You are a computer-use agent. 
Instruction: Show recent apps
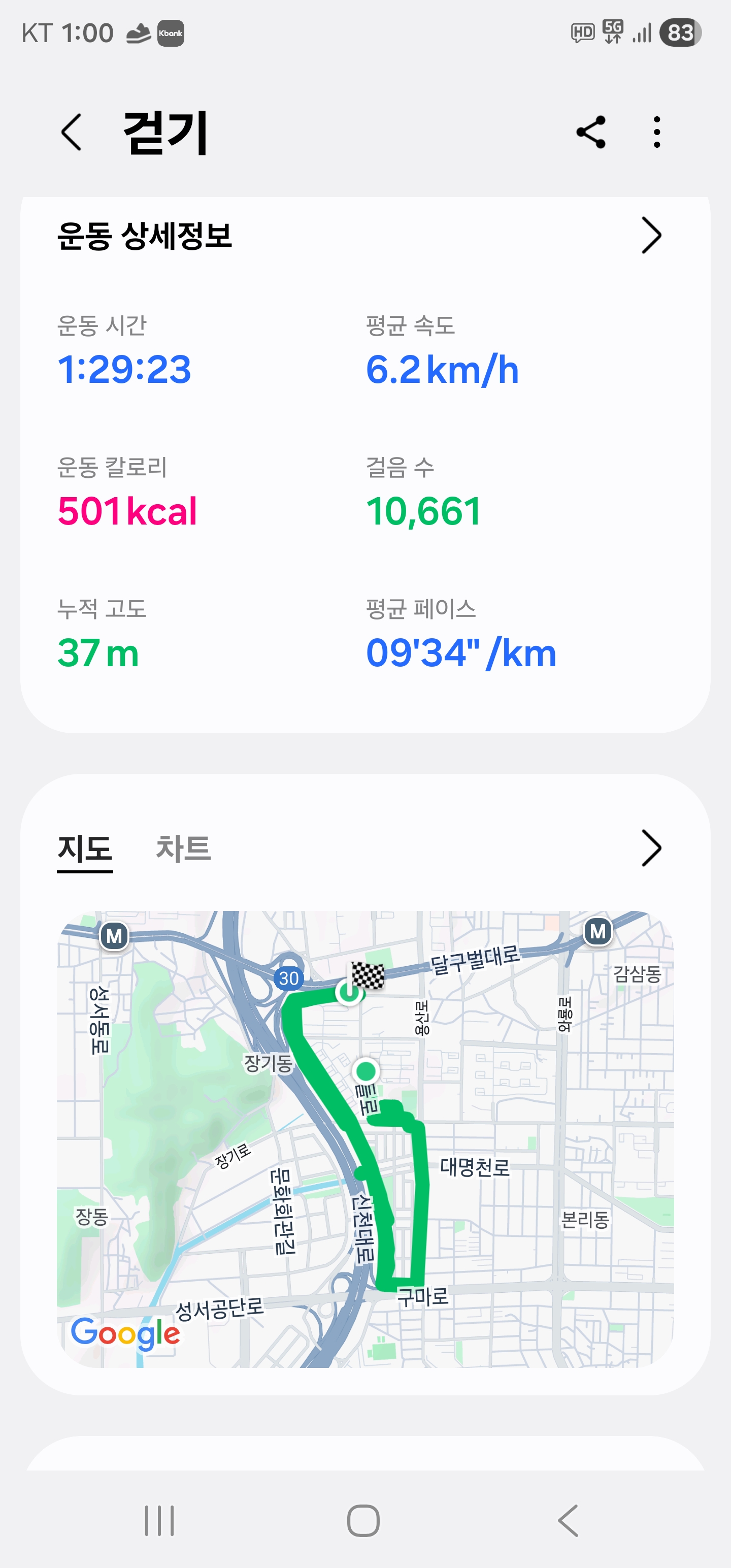(159, 1520)
